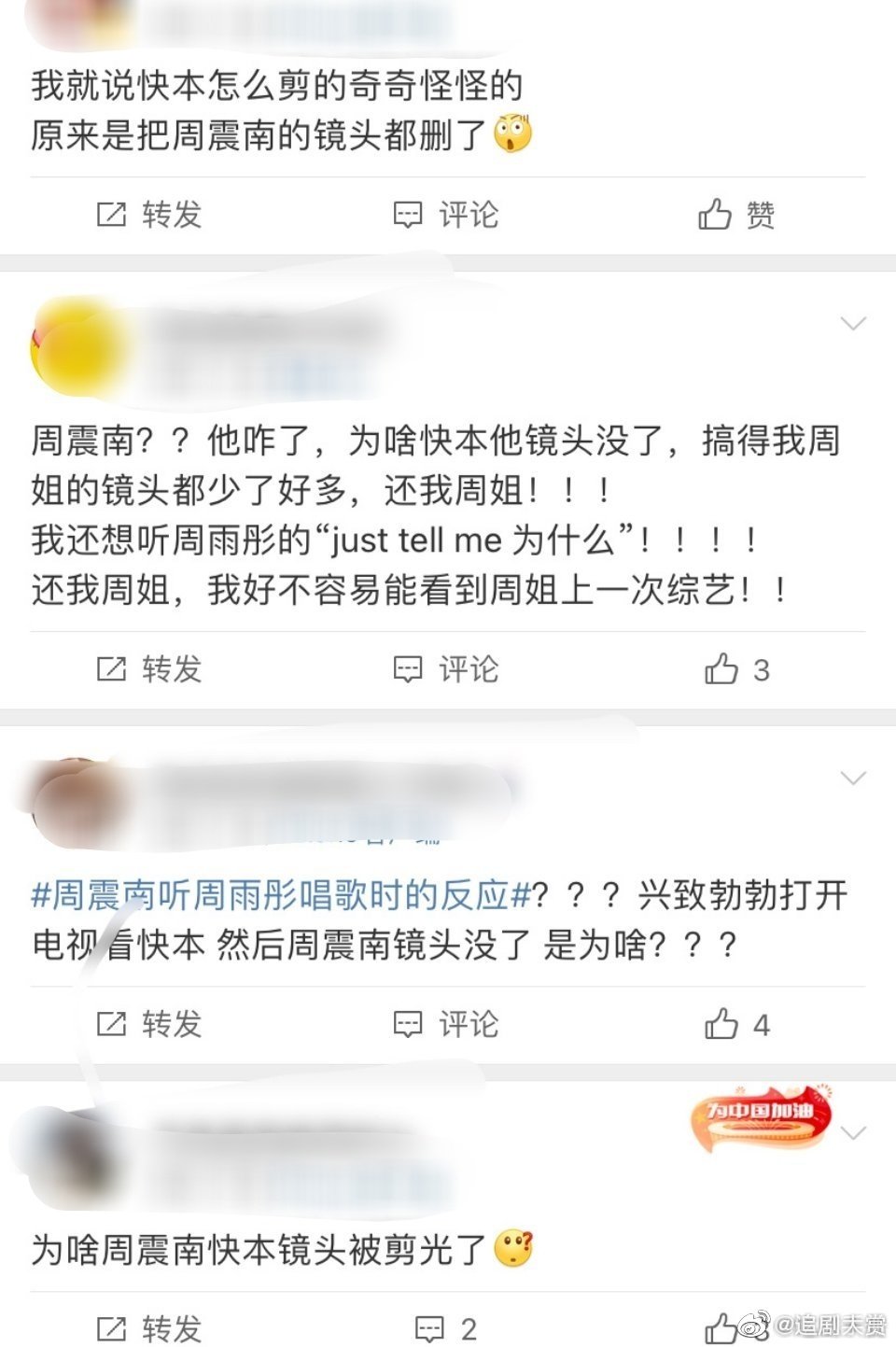This screenshot has height=1347, width=896.
Task: Comment on the 兴致勃勃打开电视 post
Action: (446, 1024)
